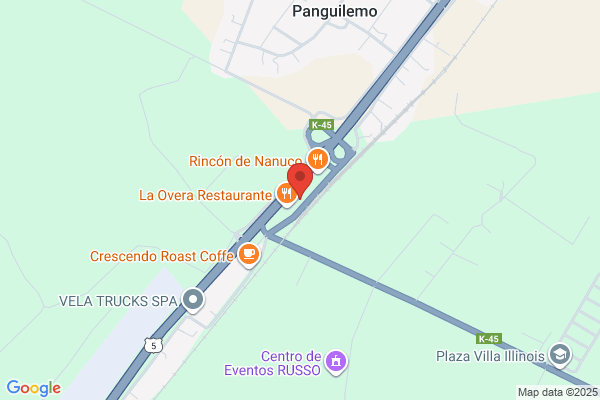Select the Plaza Villa Illinois marker
This screenshot has width=600, height=400.
point(560,355)
